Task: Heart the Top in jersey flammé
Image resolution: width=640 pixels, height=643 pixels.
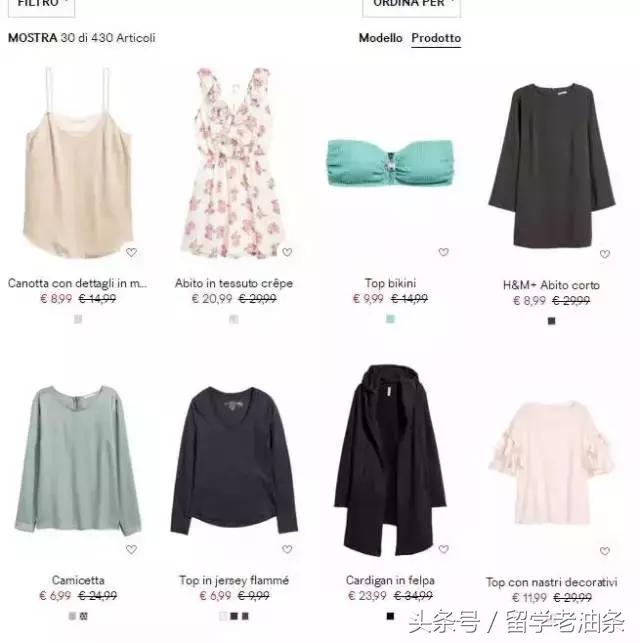Action: tap(287, 549)
